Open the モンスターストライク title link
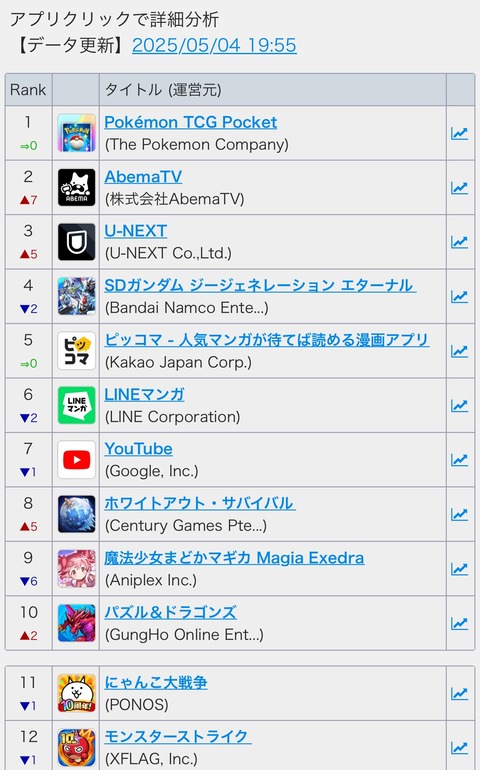The width and height of the screenshot is (480, 770). tap(178, 736)
